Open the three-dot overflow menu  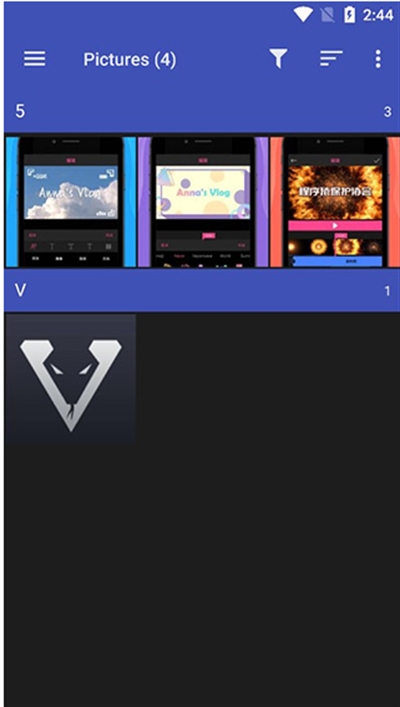pos(378,59)
